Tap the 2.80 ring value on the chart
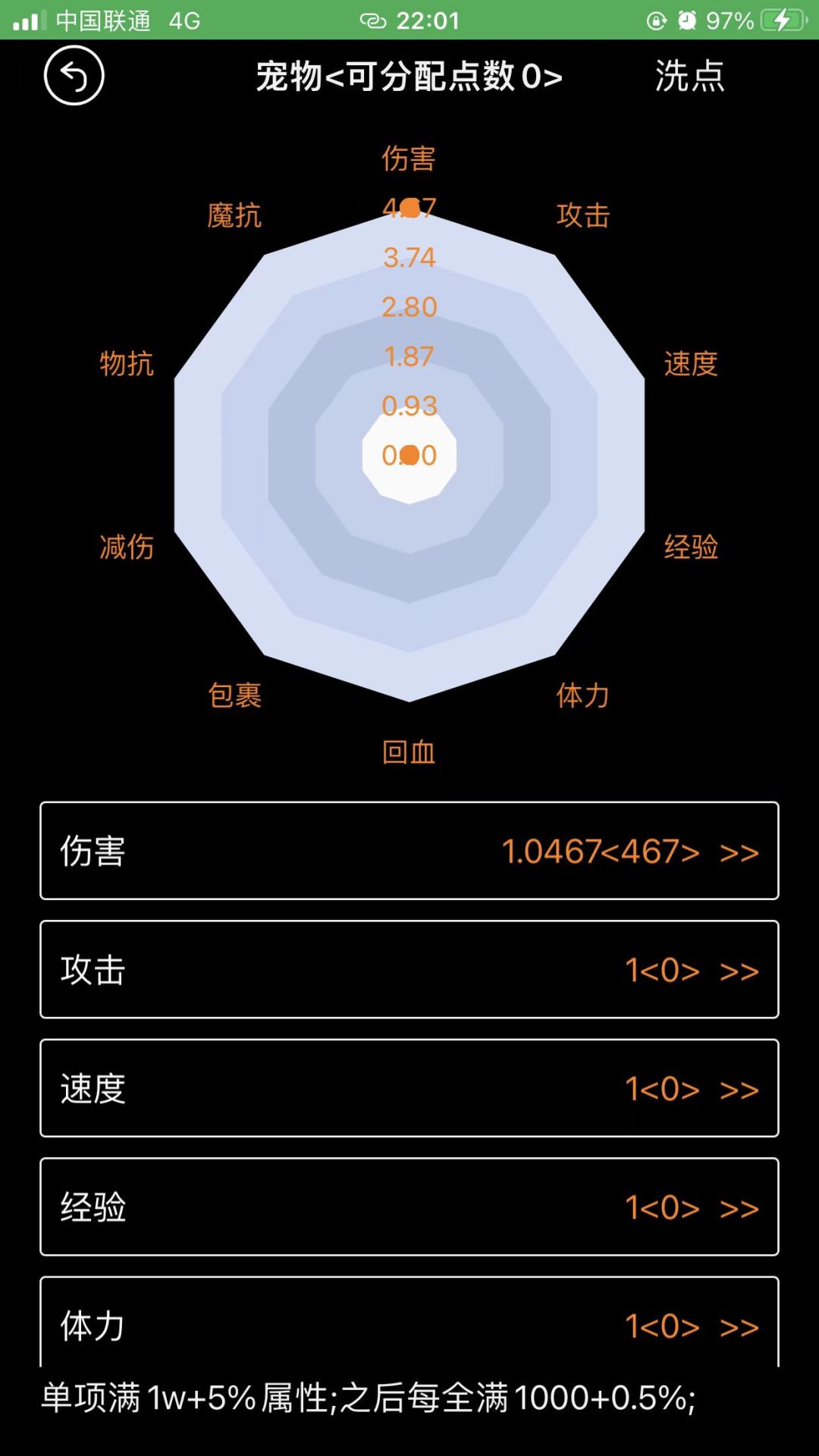Screen dimensions: 819x1456 [409, 306]
